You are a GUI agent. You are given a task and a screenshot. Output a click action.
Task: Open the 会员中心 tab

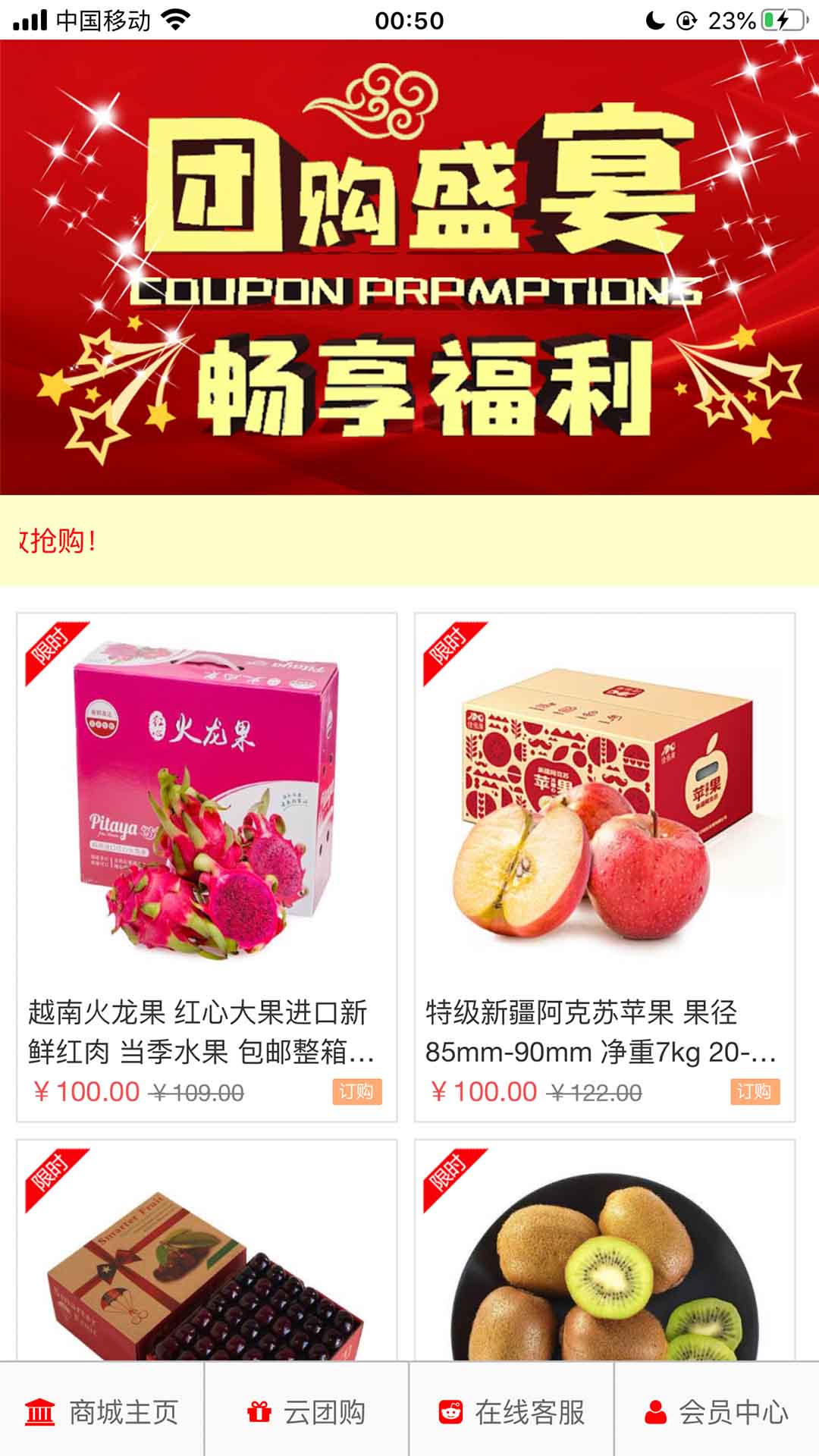pos(717,1412)
